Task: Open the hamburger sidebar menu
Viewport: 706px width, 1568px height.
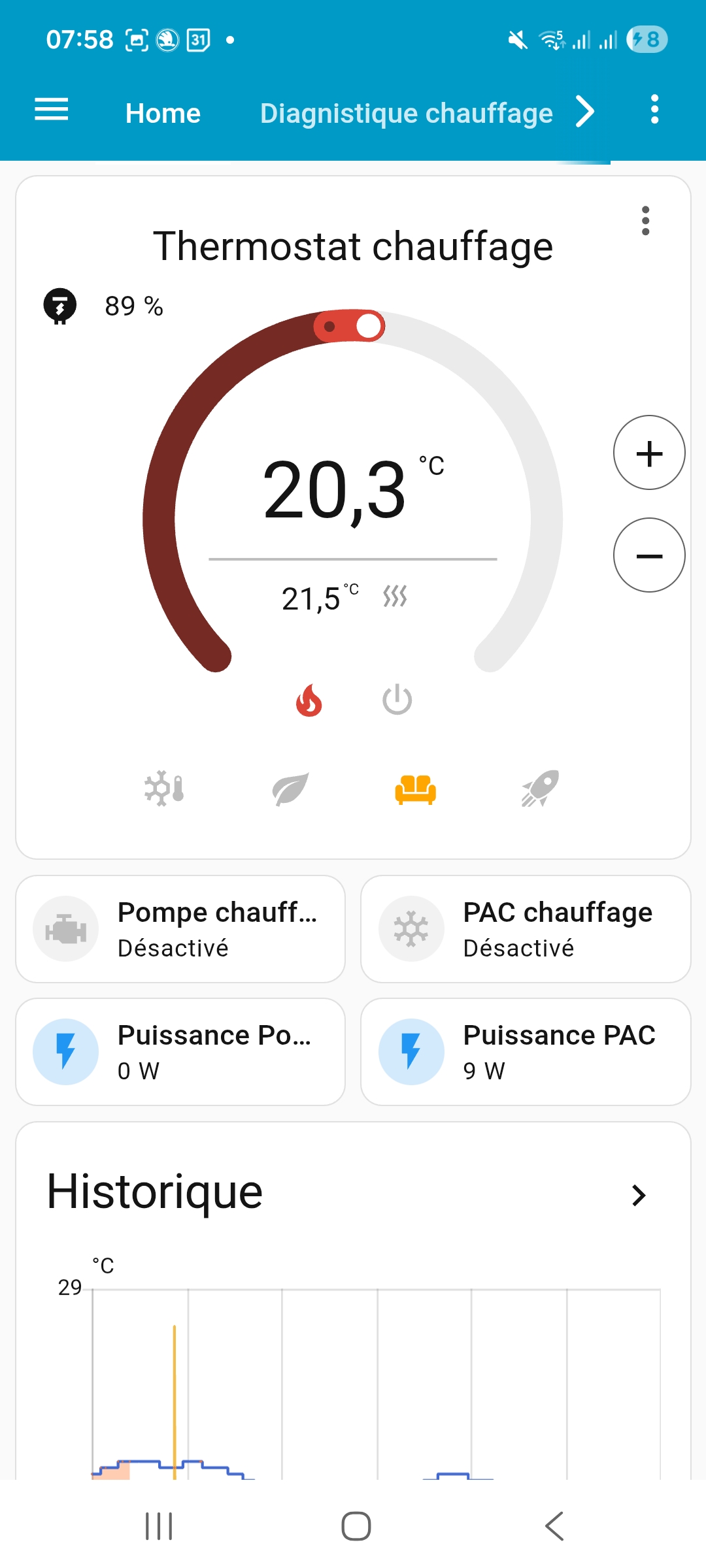Action: [x=51, y=110]
